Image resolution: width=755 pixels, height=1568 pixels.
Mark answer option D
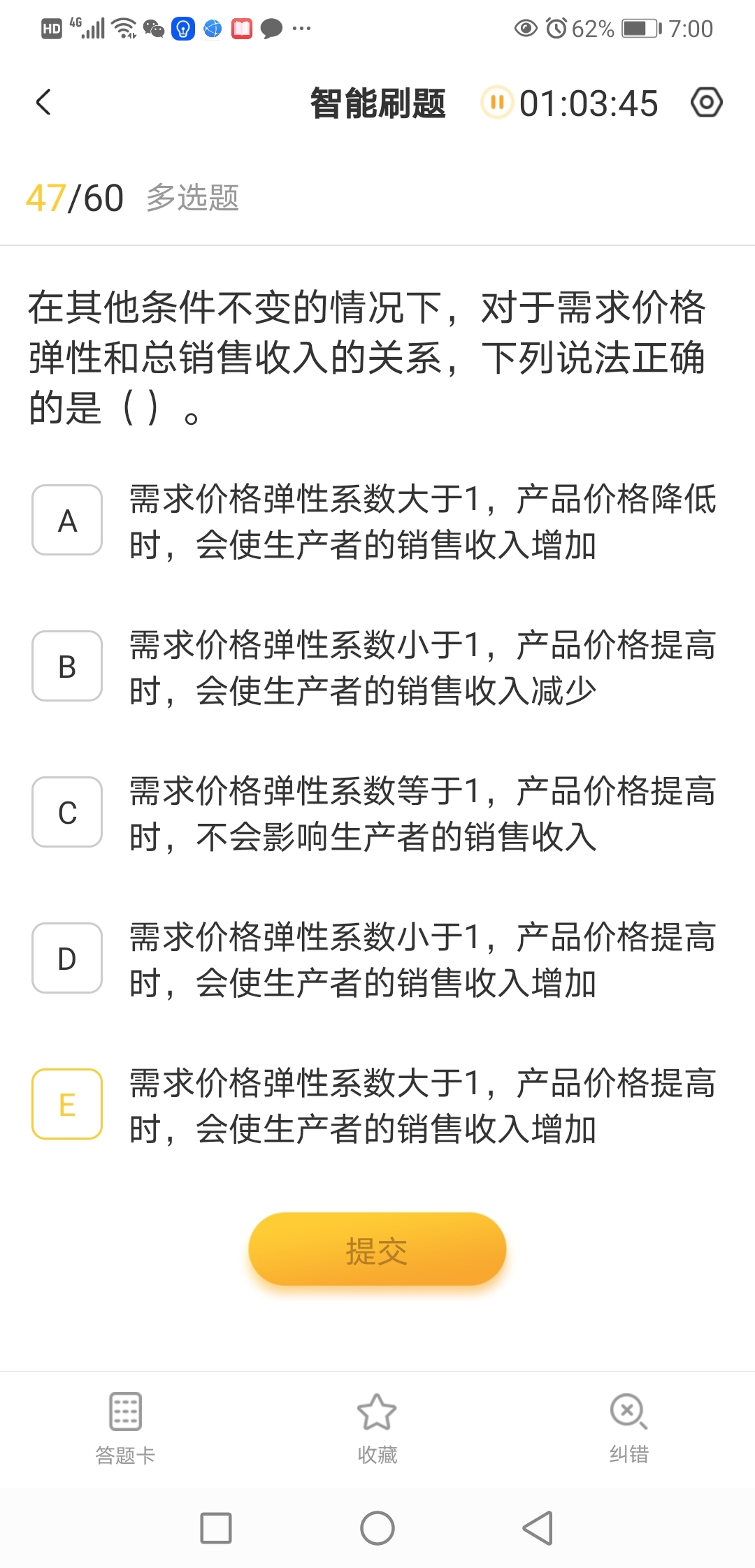[67, 959]
